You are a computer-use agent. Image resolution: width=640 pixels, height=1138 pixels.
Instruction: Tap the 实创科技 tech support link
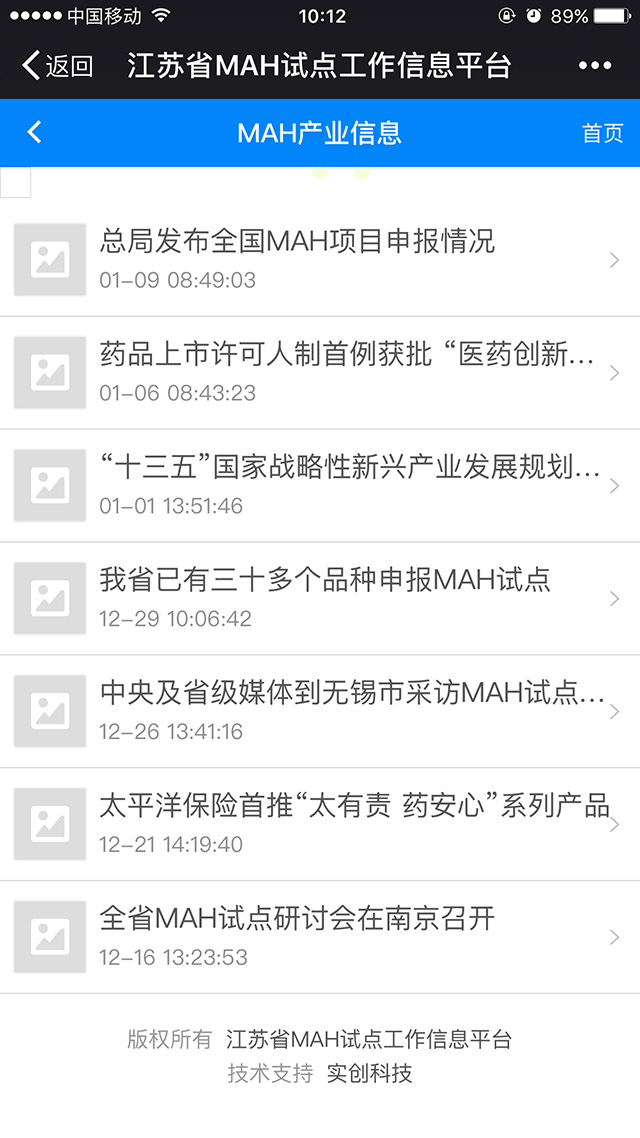pyautogui.click(x=369, y=1073)
